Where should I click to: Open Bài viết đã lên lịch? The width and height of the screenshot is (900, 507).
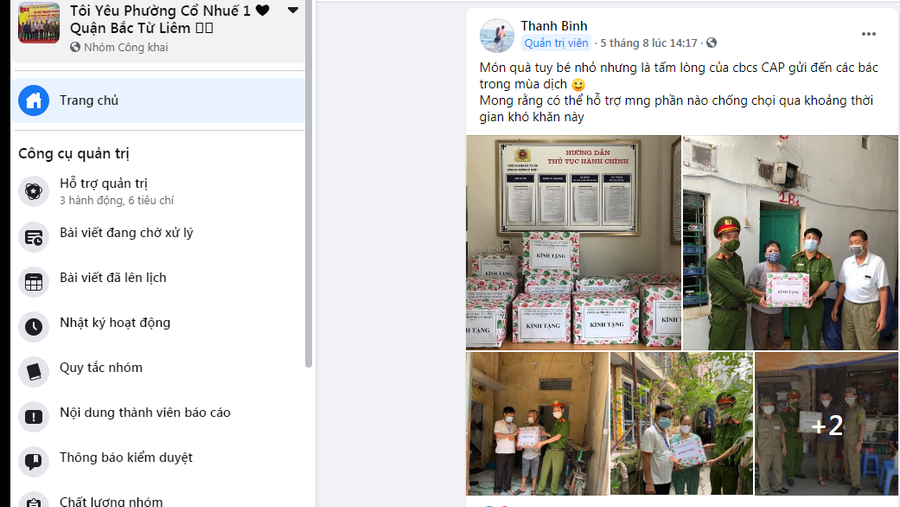(112, 278)
